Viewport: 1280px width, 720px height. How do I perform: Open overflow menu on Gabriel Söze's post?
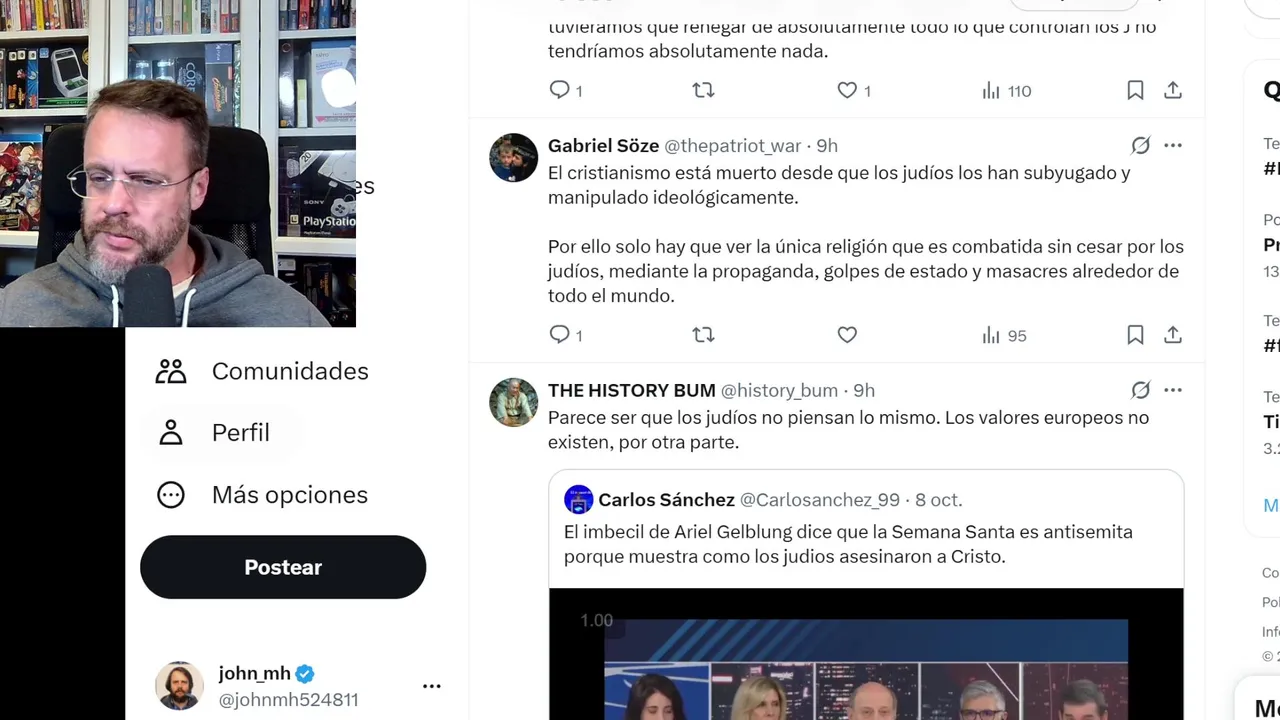pos(1173,146)
